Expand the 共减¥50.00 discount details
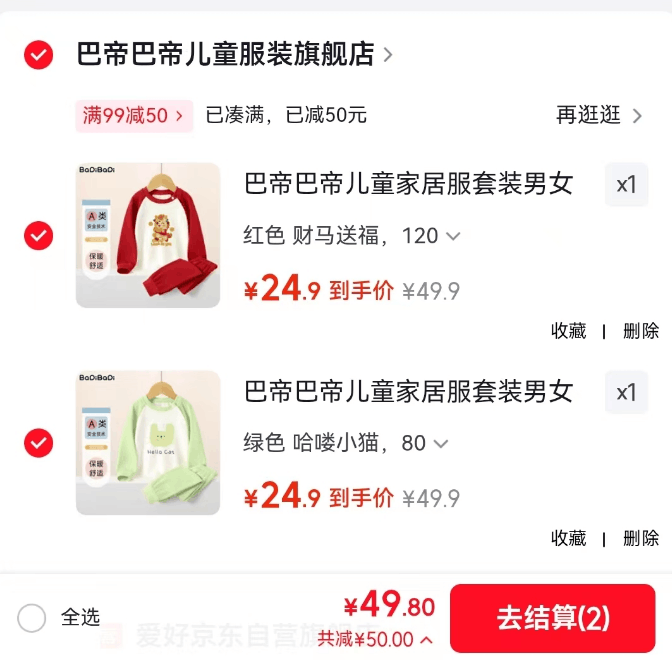This screenshot has width=672, height=660. click(375, 639)
